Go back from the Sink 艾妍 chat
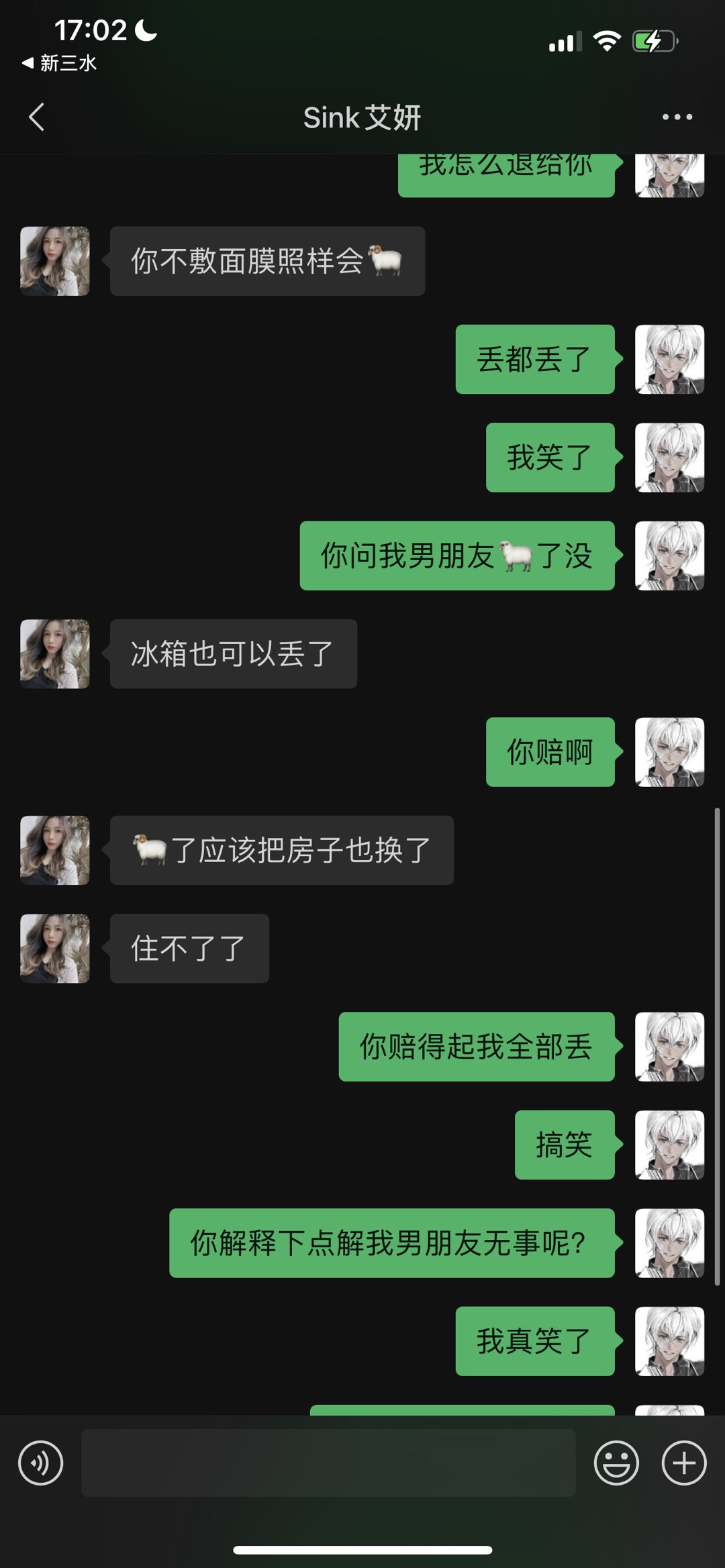This screenshot has height=1568, width=725. [38, 117]
